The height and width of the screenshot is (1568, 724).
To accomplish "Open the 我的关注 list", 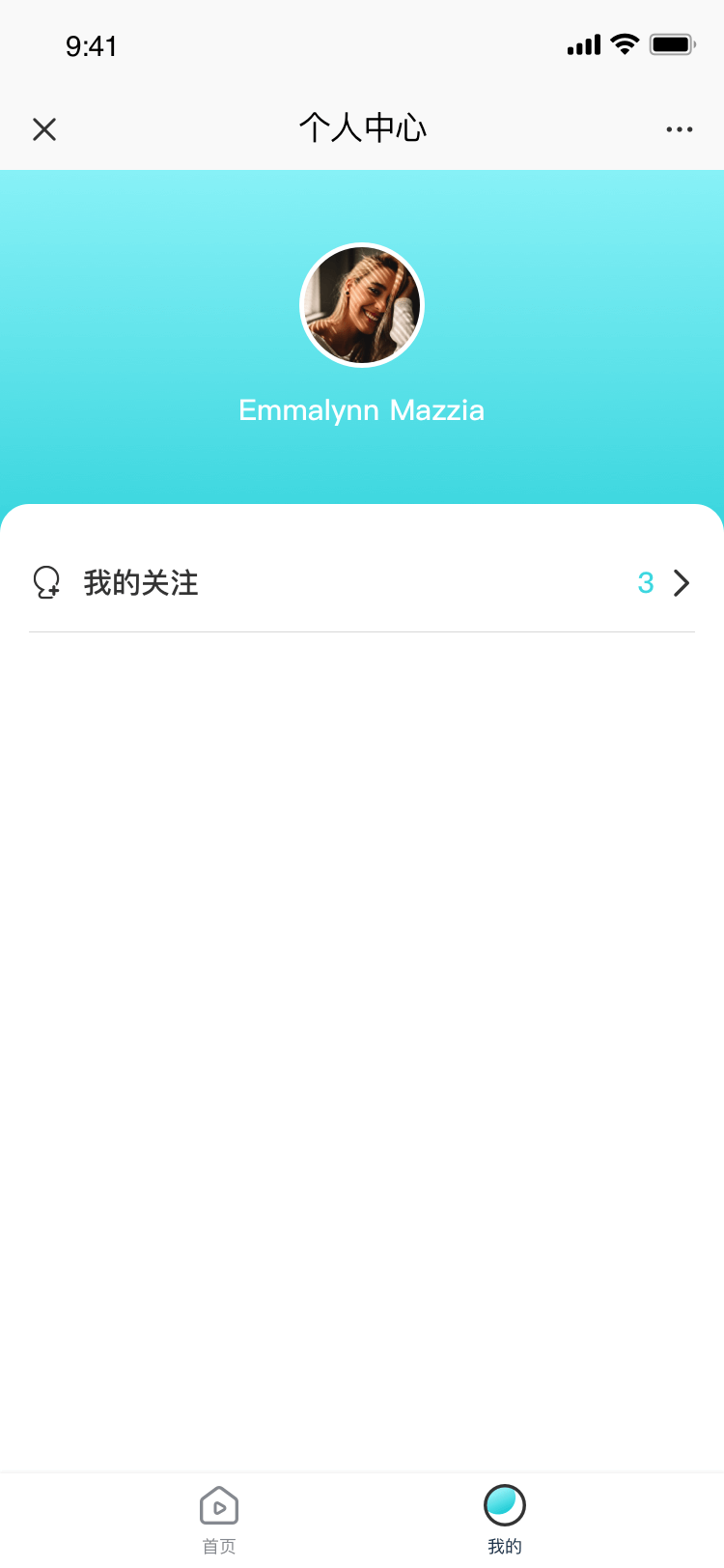I will 362,583.
